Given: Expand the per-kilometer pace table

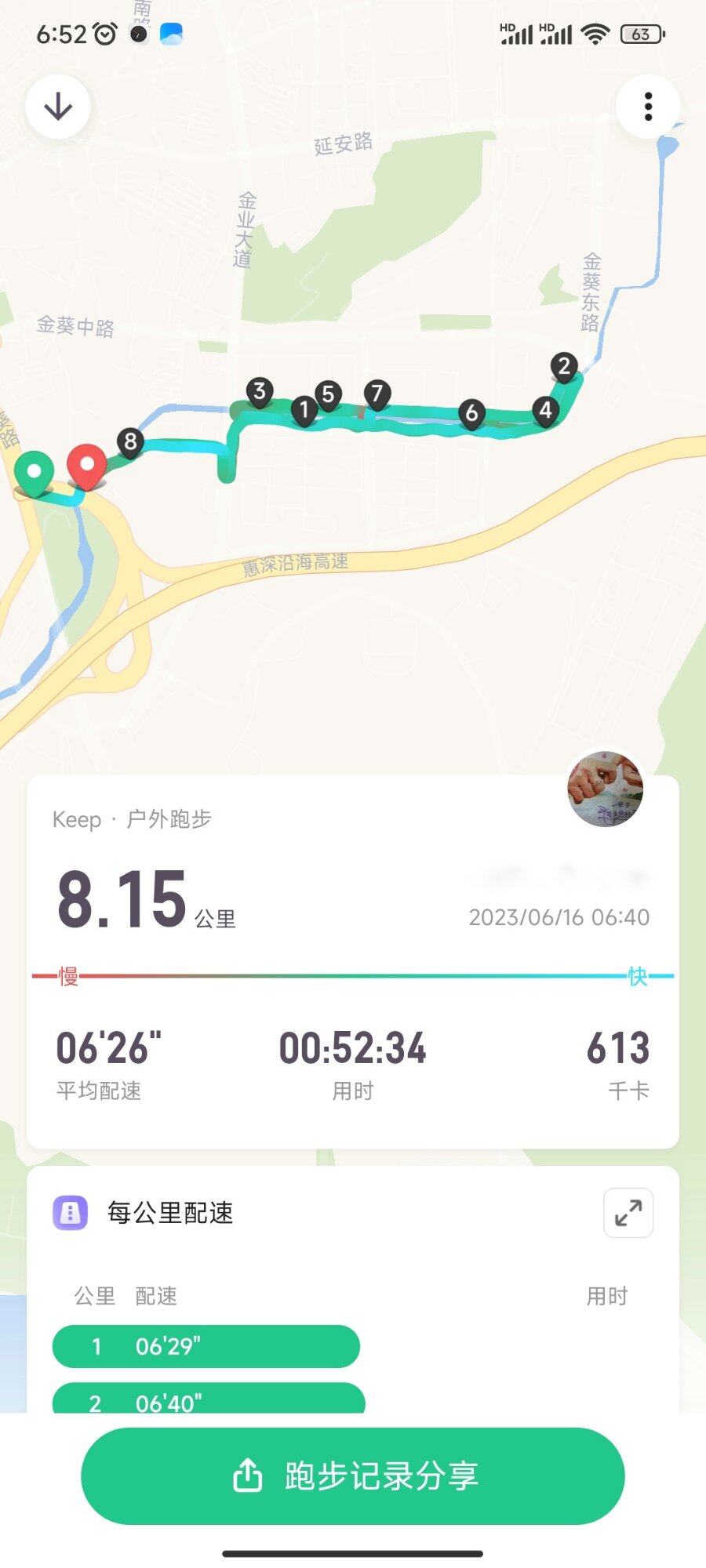Looking at the screenshot, I should [628, 1214].
